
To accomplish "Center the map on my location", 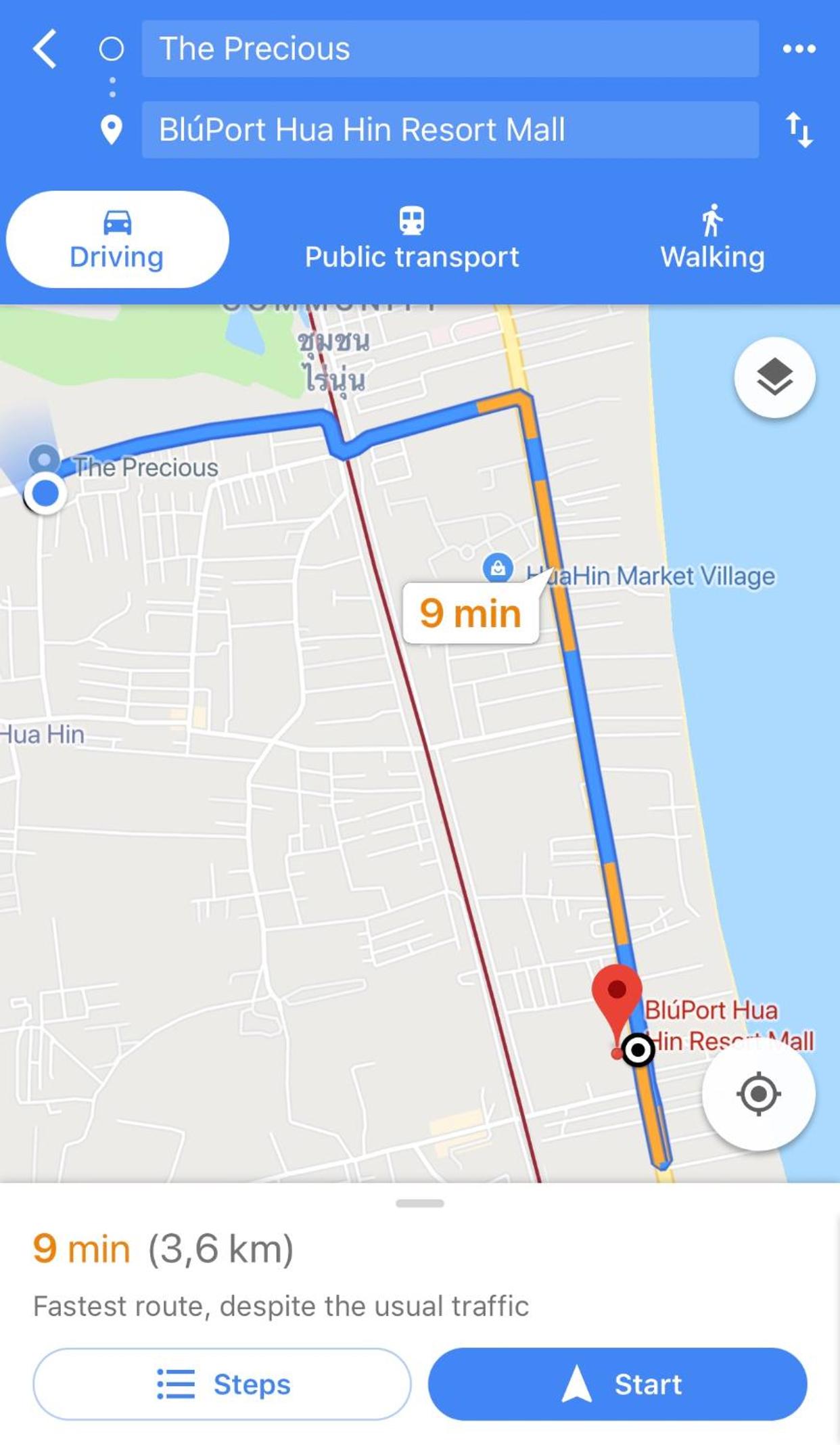I will (758, 1094).
